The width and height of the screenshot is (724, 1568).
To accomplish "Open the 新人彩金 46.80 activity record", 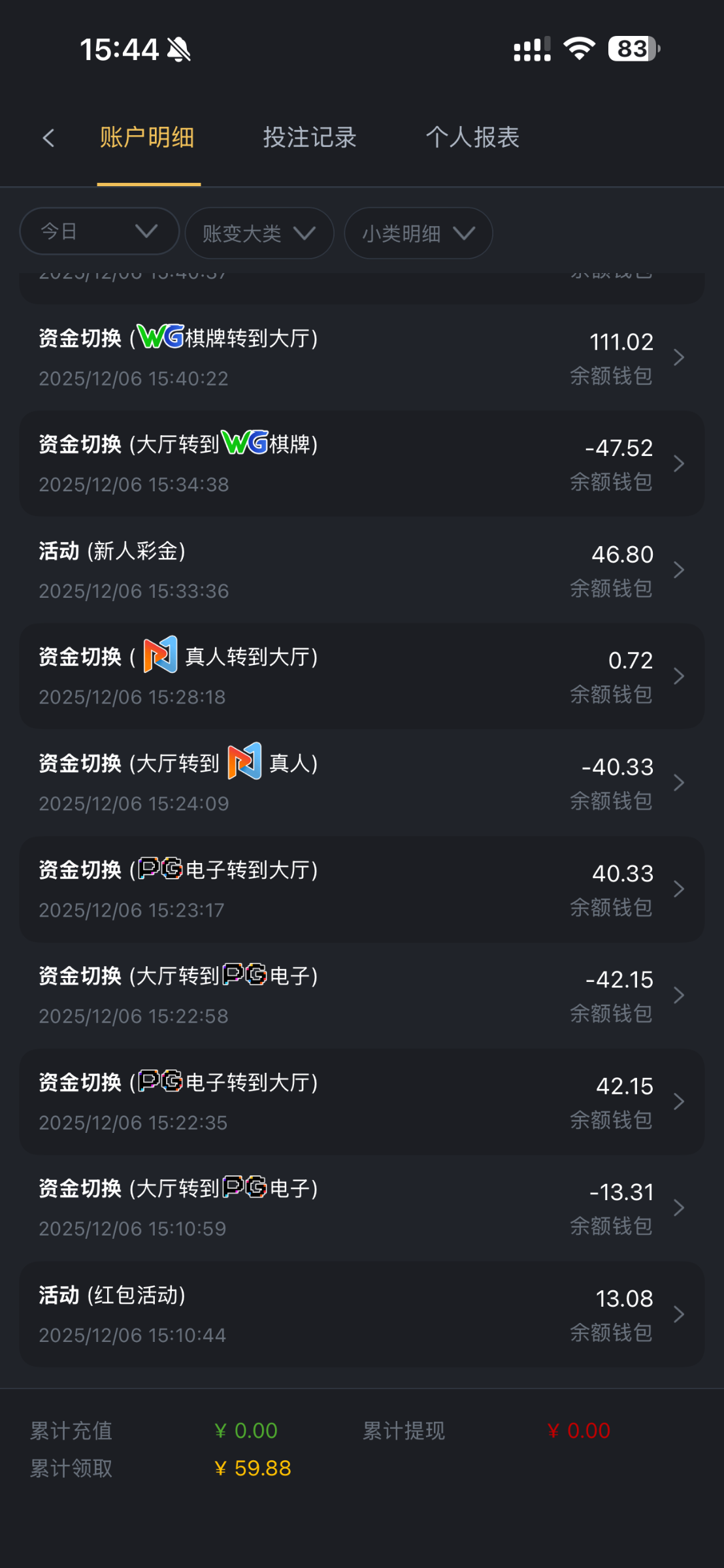I will tap(361, 570).
